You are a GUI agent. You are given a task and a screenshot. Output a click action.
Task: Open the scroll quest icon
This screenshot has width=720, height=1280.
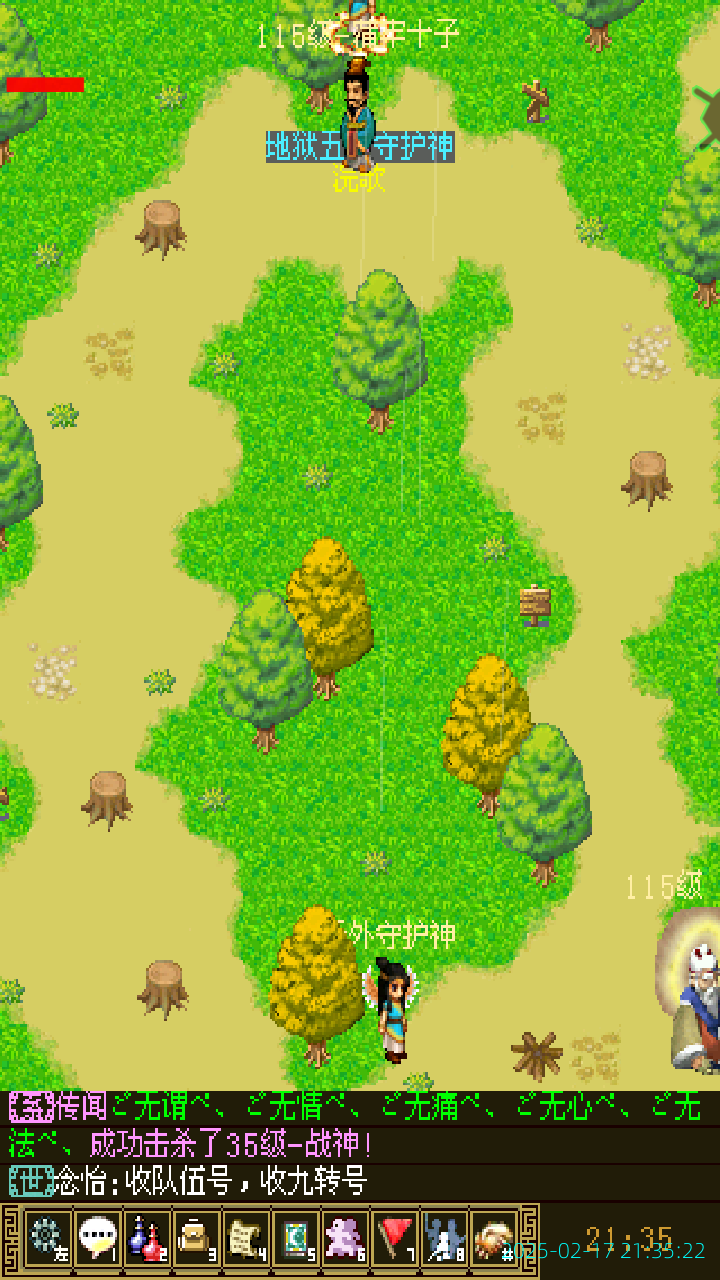coord(246,1238)
